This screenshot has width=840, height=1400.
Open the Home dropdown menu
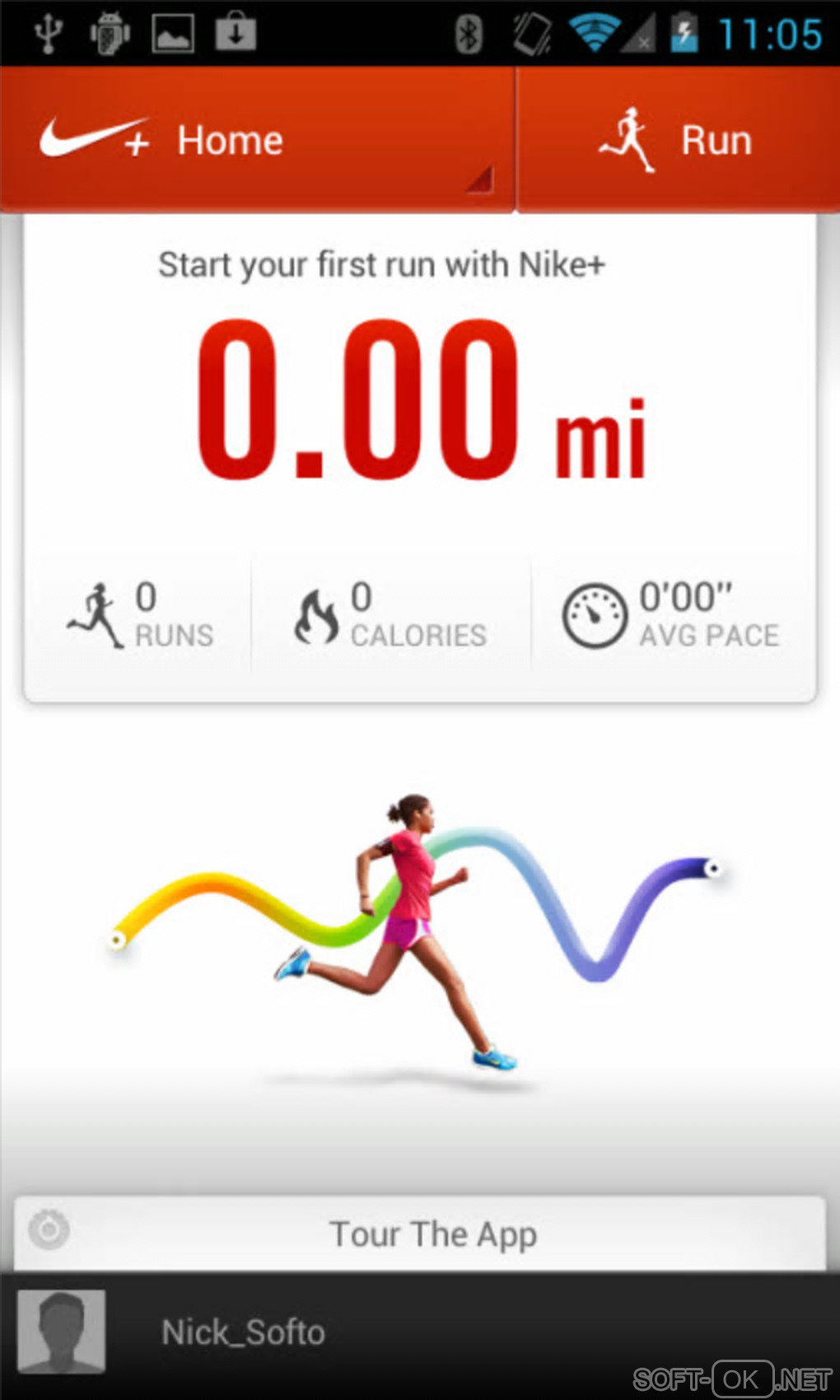pyautogui.click(x=255, y=140)
